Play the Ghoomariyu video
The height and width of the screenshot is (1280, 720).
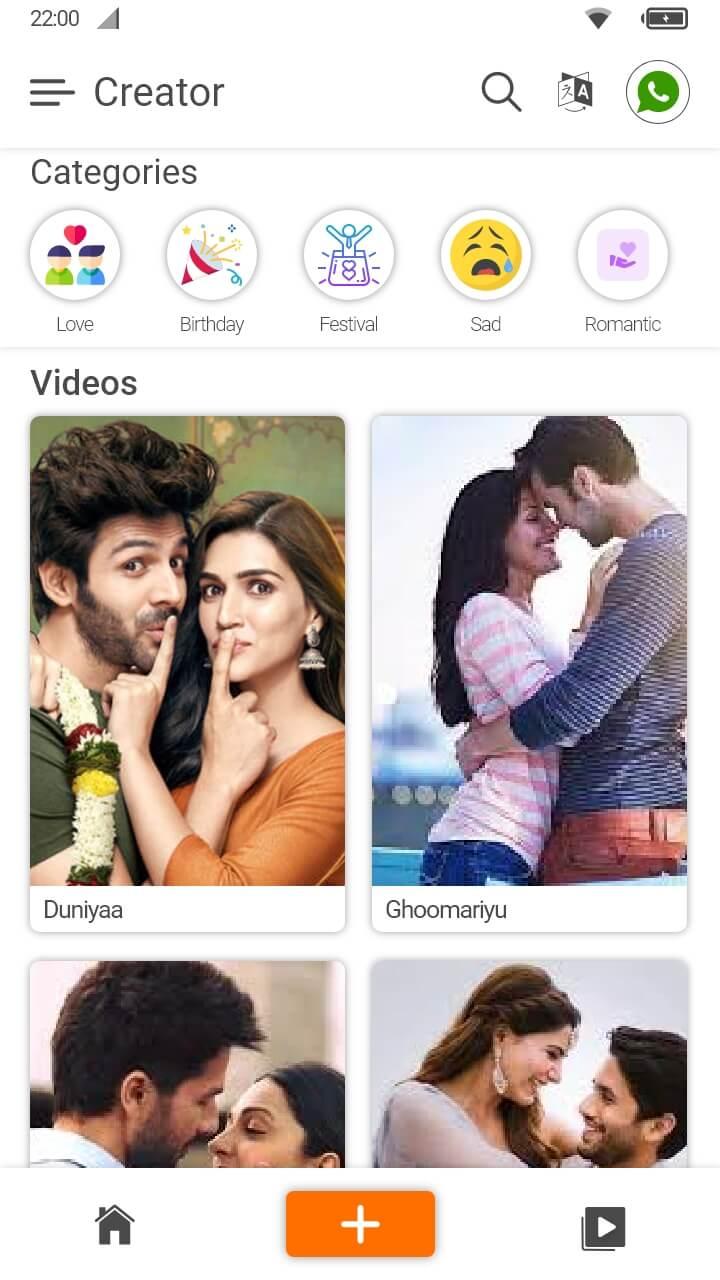pyautogui.click(x=529, y=672)
